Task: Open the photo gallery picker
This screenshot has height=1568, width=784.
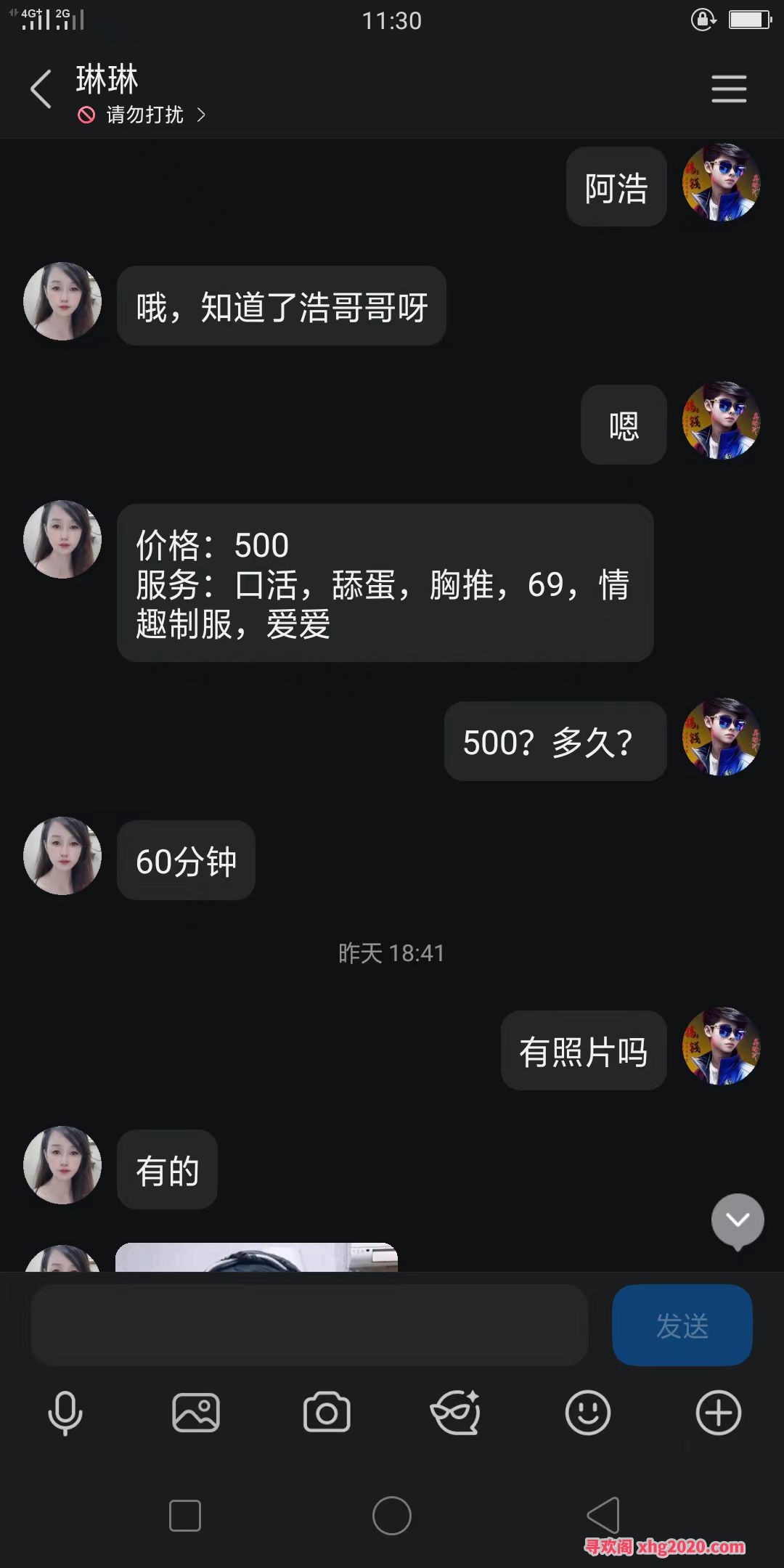Action: (196, 1413)
